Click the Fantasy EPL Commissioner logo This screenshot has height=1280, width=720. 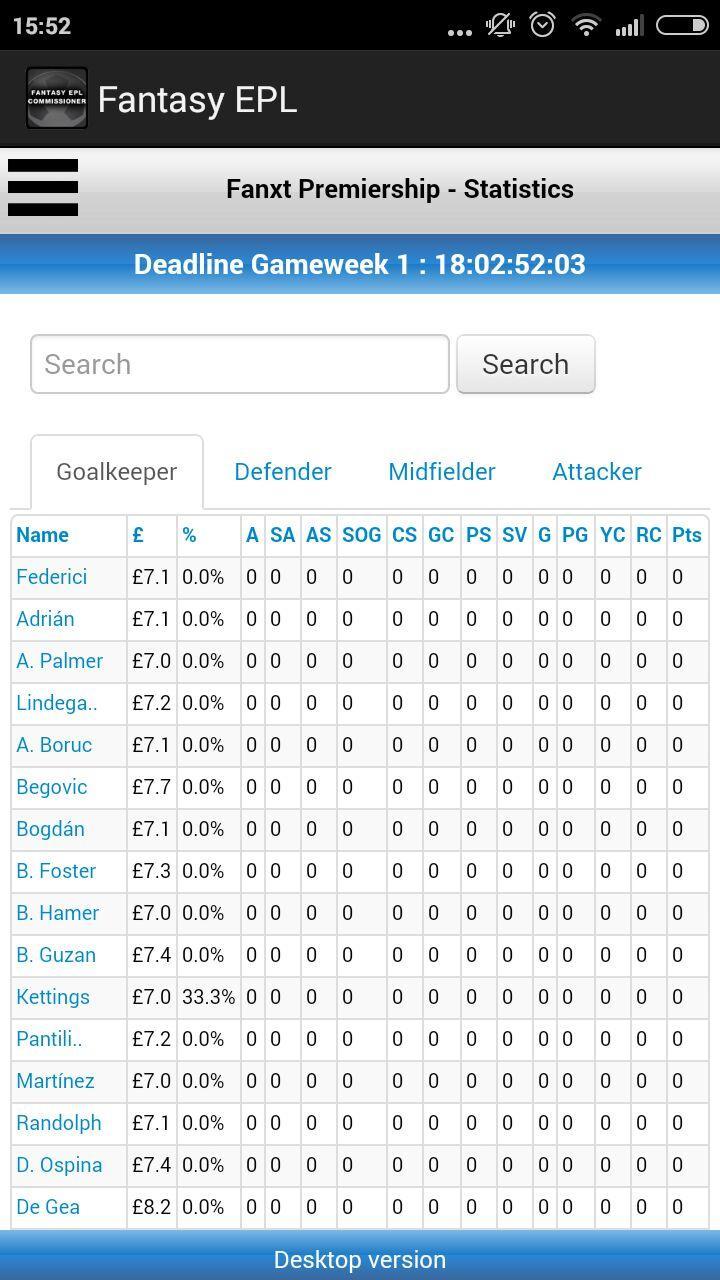point(56,98)
